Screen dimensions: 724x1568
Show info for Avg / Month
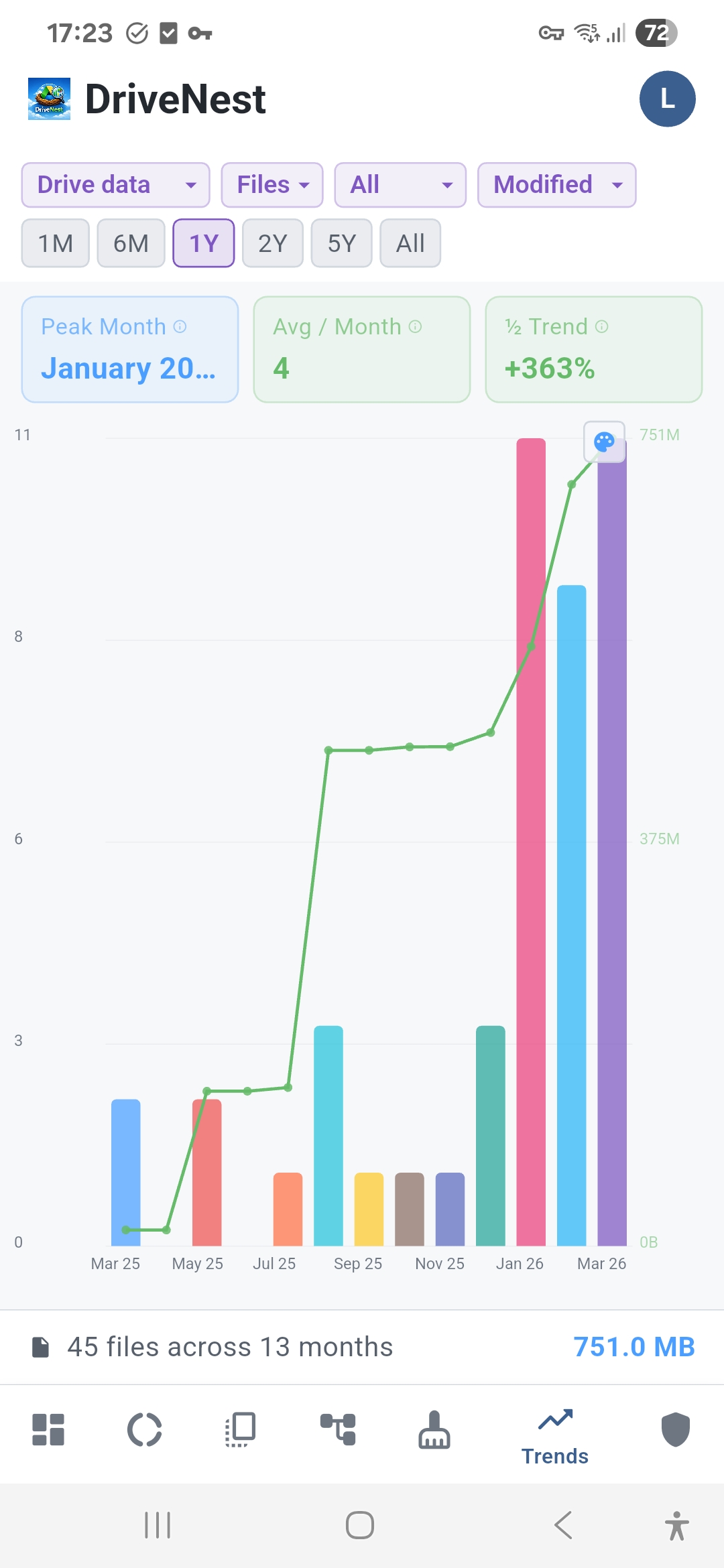click(x=416, y=326)
